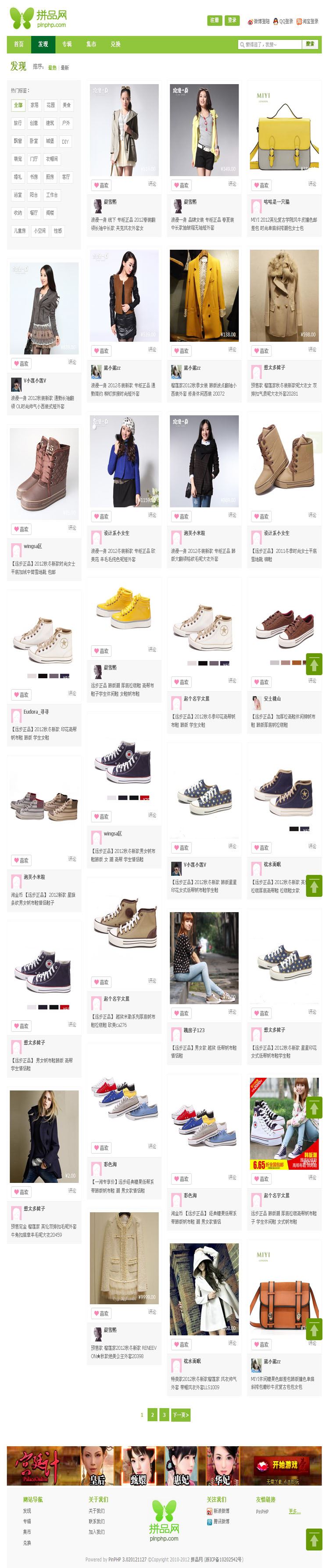
Task: Open the mustard yellow coat product
Action: point(204,295)
